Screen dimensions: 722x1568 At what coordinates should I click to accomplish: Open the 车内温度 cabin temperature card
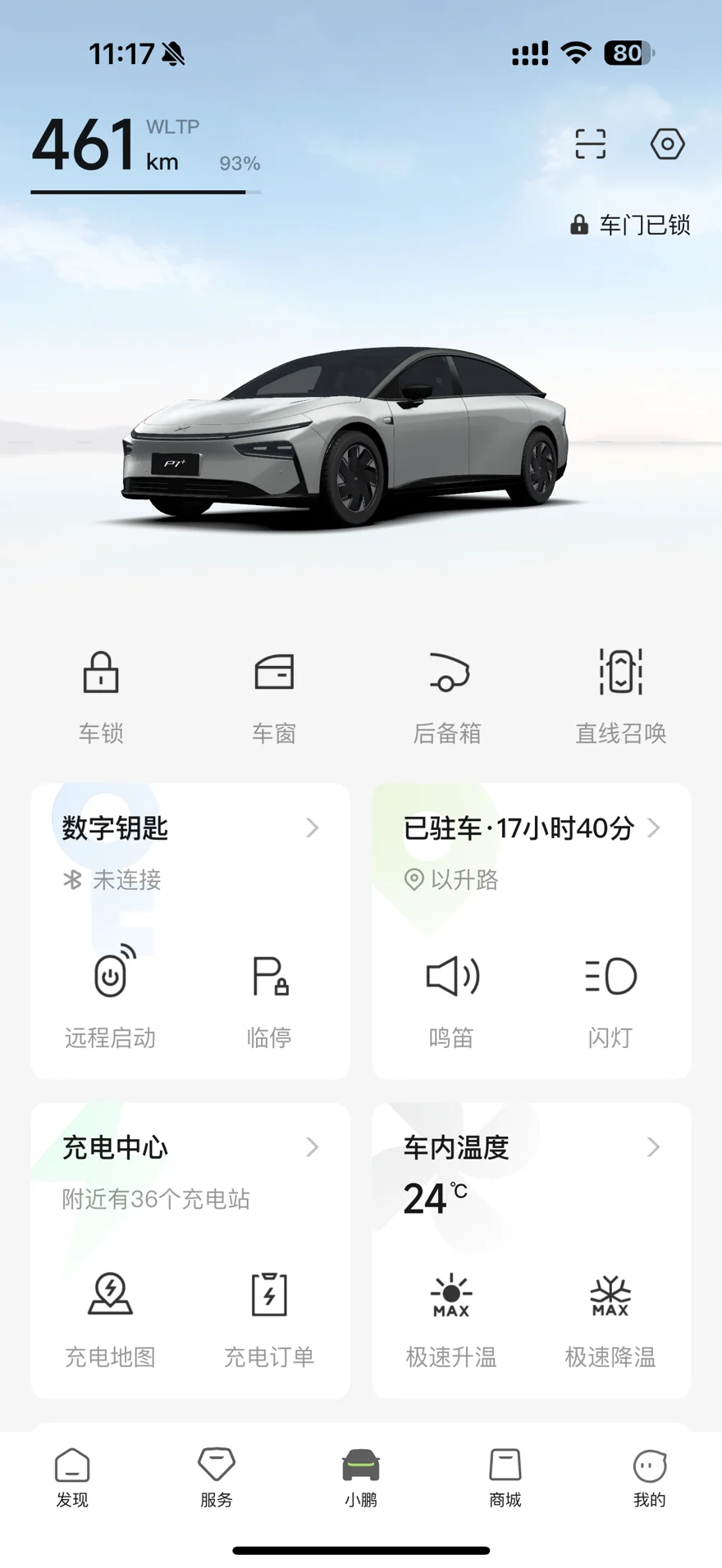(x=531, y=1147)
